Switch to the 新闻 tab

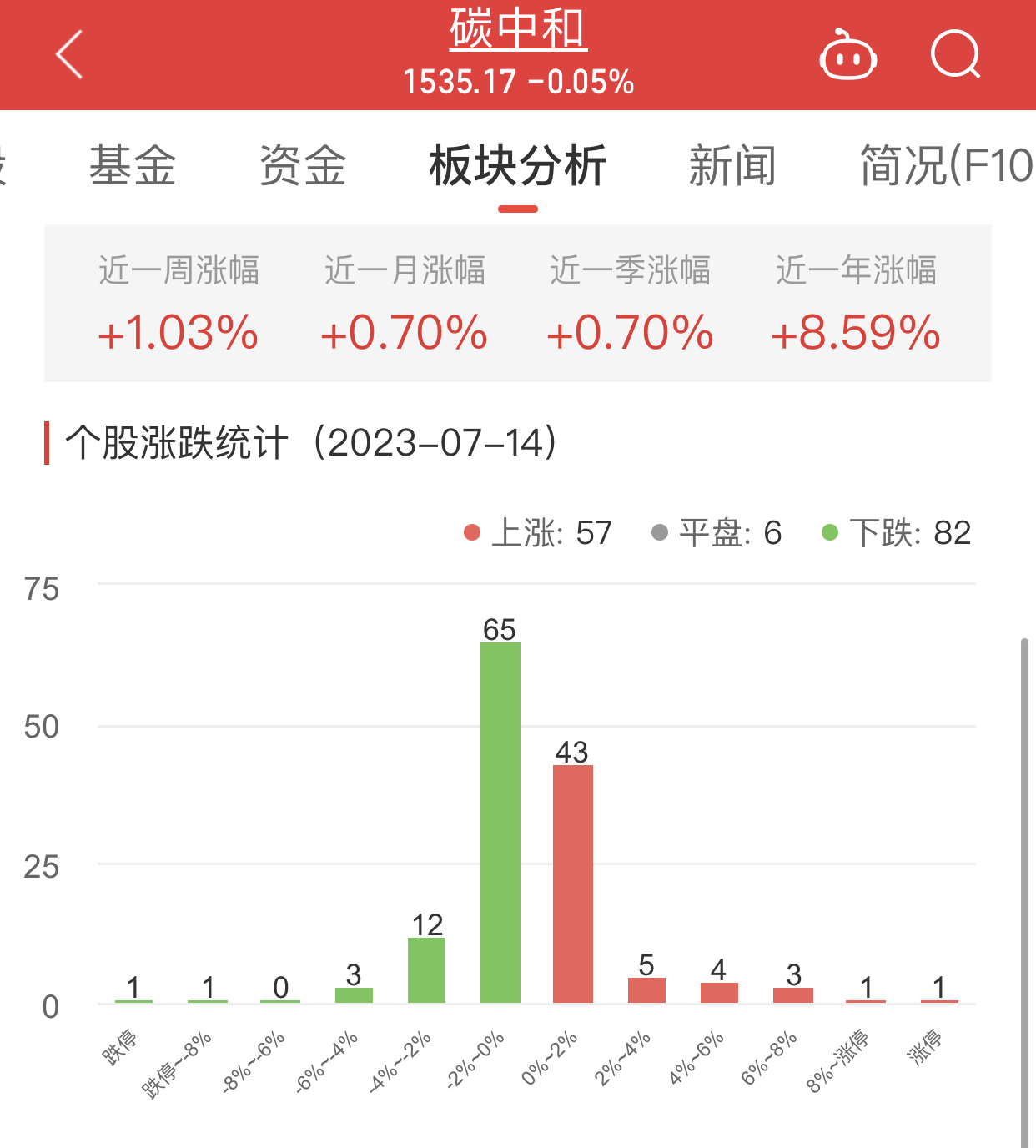pyautogui.click(x=732, y=165)
